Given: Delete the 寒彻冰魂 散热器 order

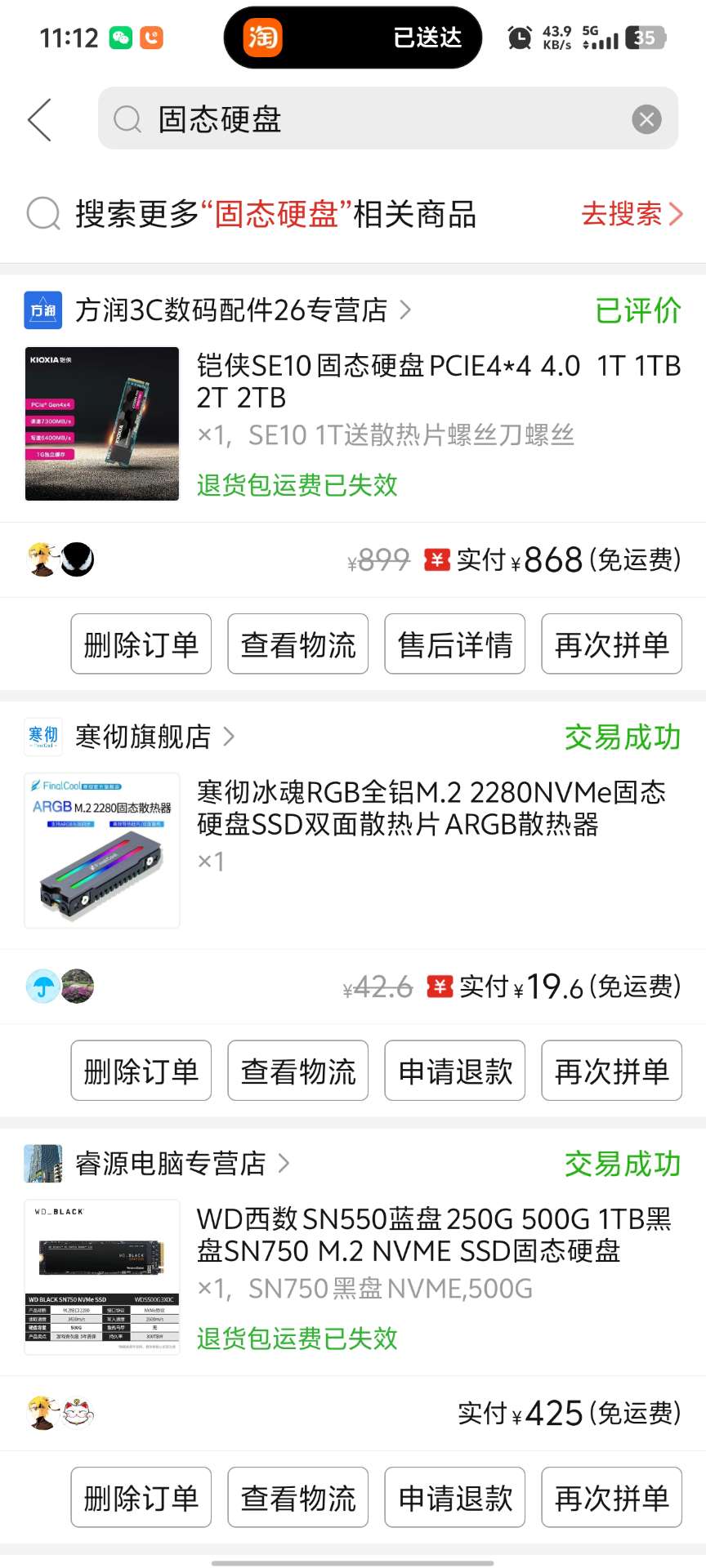Looking at the screenshot, I should 141,1071.
